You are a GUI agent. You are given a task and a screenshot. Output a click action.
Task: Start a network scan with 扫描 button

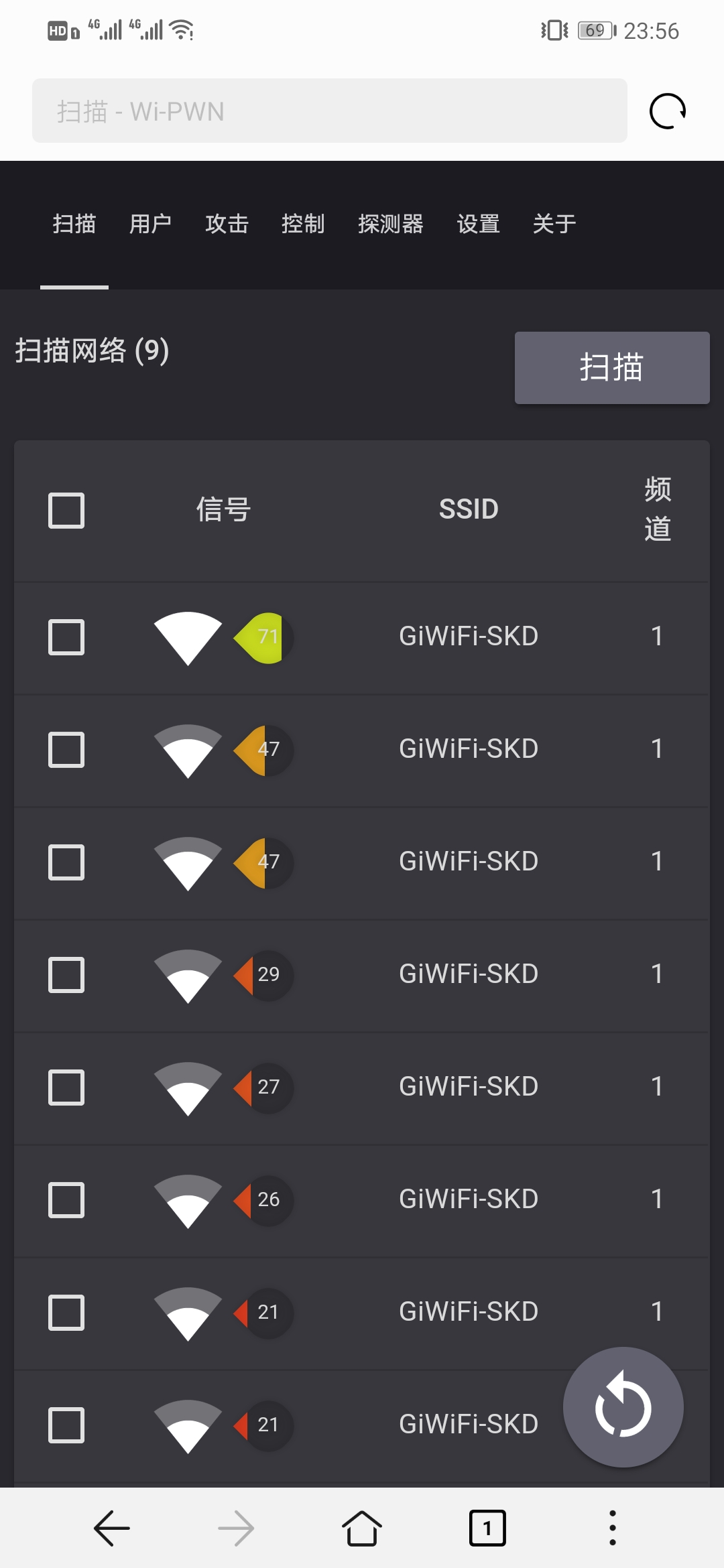tap(611, 368)
